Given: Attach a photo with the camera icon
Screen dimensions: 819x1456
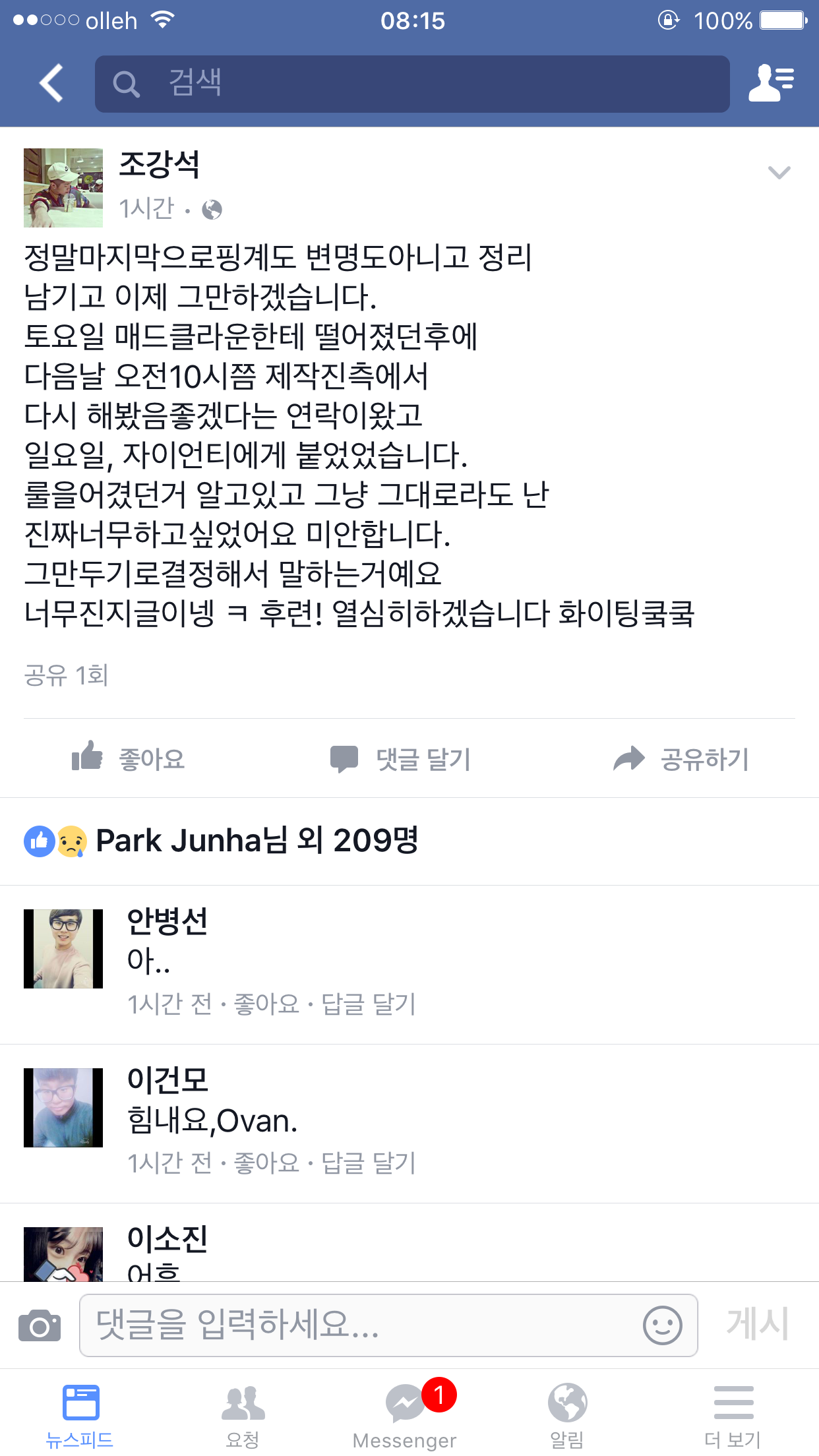Looking at the screenshot, I should [x=40, y=1325].
